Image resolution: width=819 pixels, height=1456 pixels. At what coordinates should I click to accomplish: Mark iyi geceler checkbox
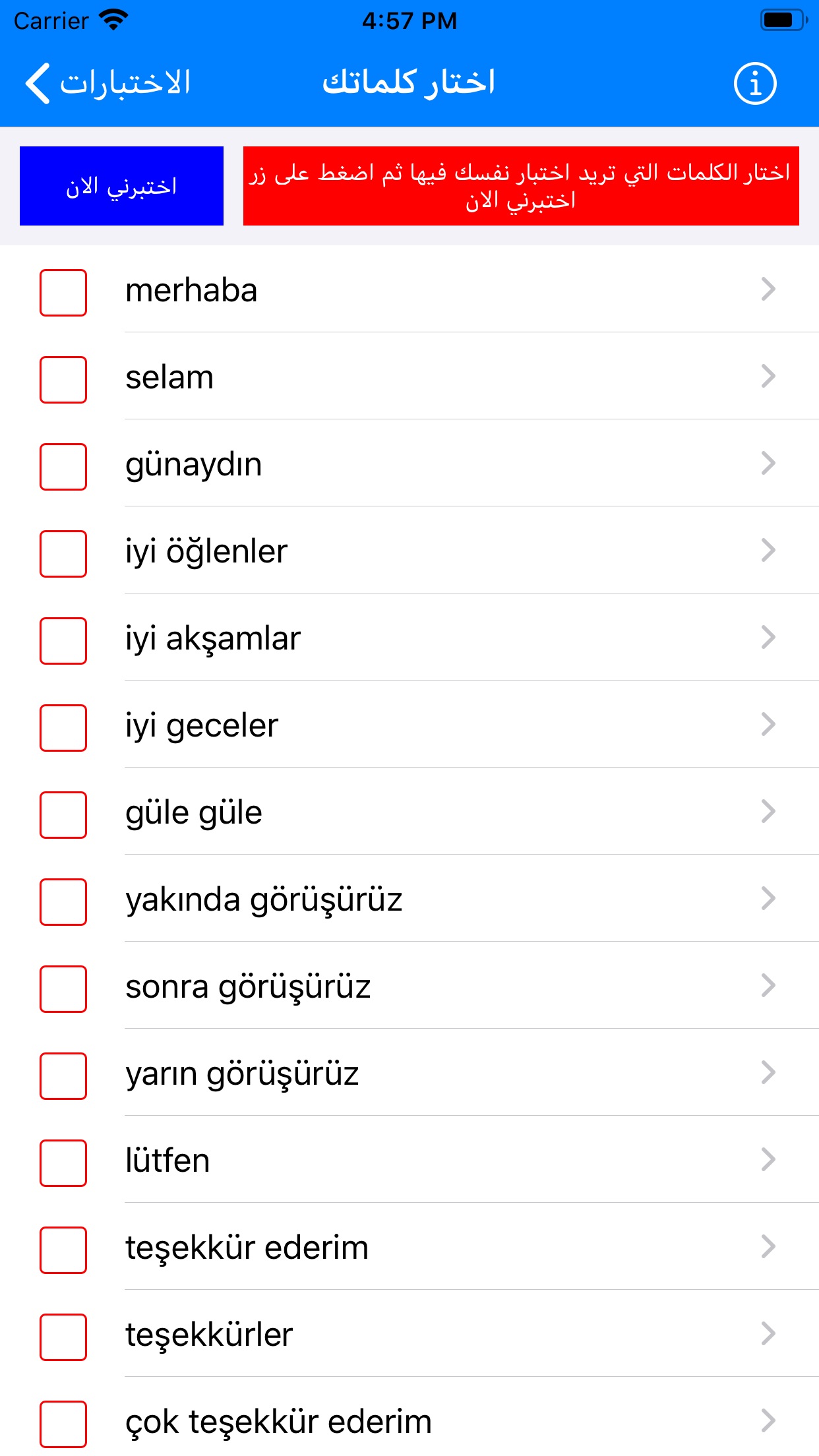[x=63, y=727]
